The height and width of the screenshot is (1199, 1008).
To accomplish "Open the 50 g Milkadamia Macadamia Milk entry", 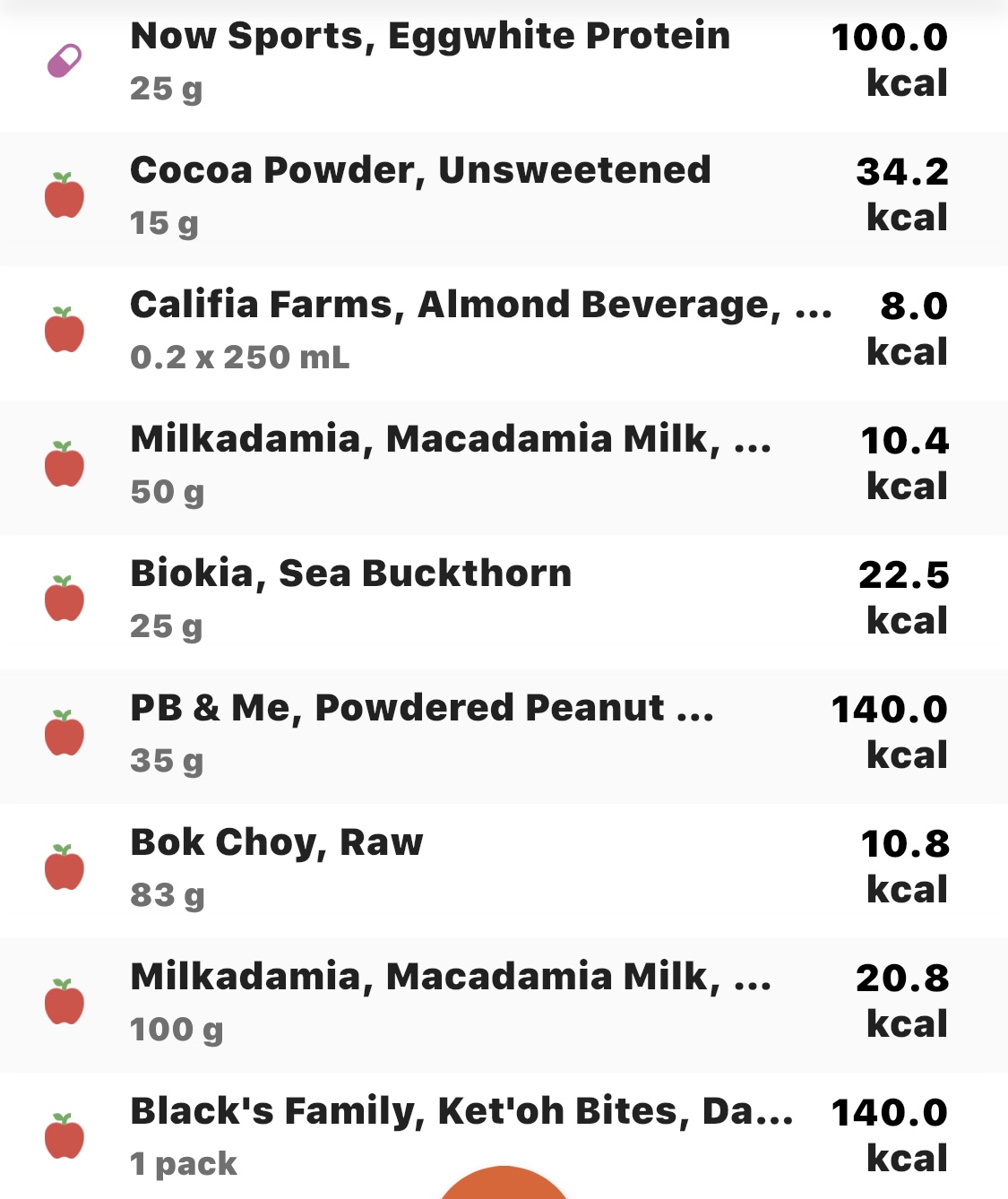I will click(x=451, y=464).
